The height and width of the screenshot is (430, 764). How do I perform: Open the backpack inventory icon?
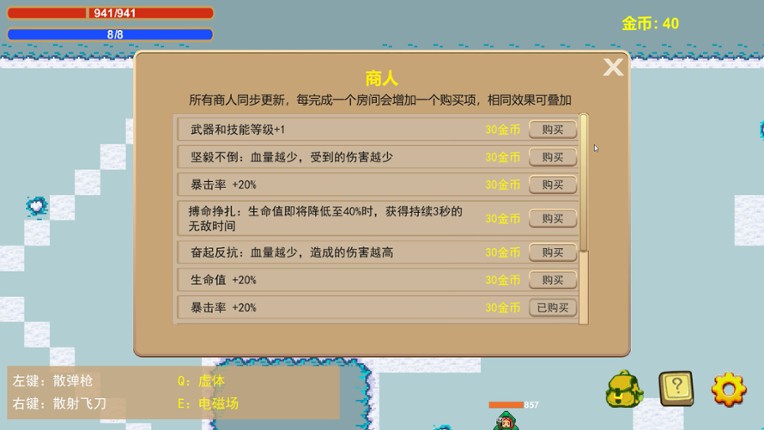[x=625, y=388]
